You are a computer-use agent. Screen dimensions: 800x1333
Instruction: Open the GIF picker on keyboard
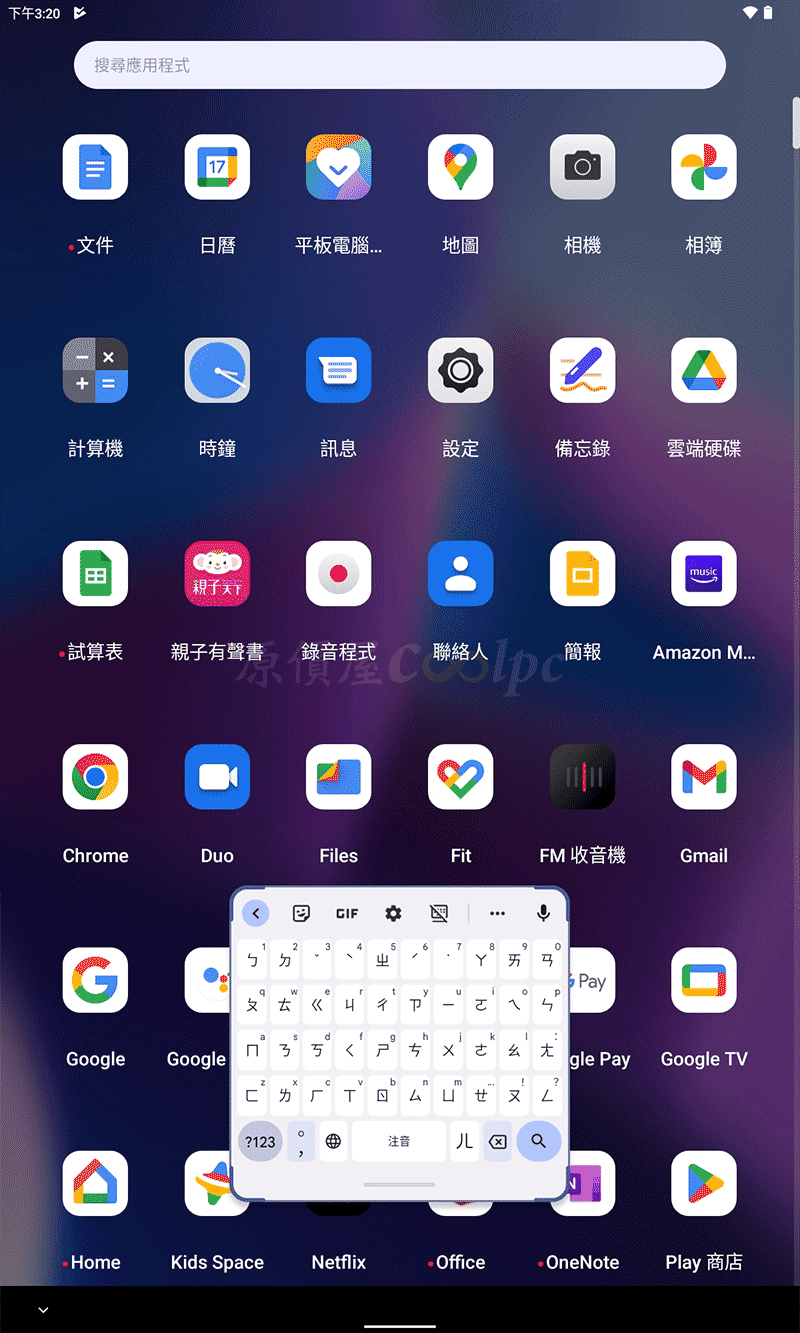(347, 913)
